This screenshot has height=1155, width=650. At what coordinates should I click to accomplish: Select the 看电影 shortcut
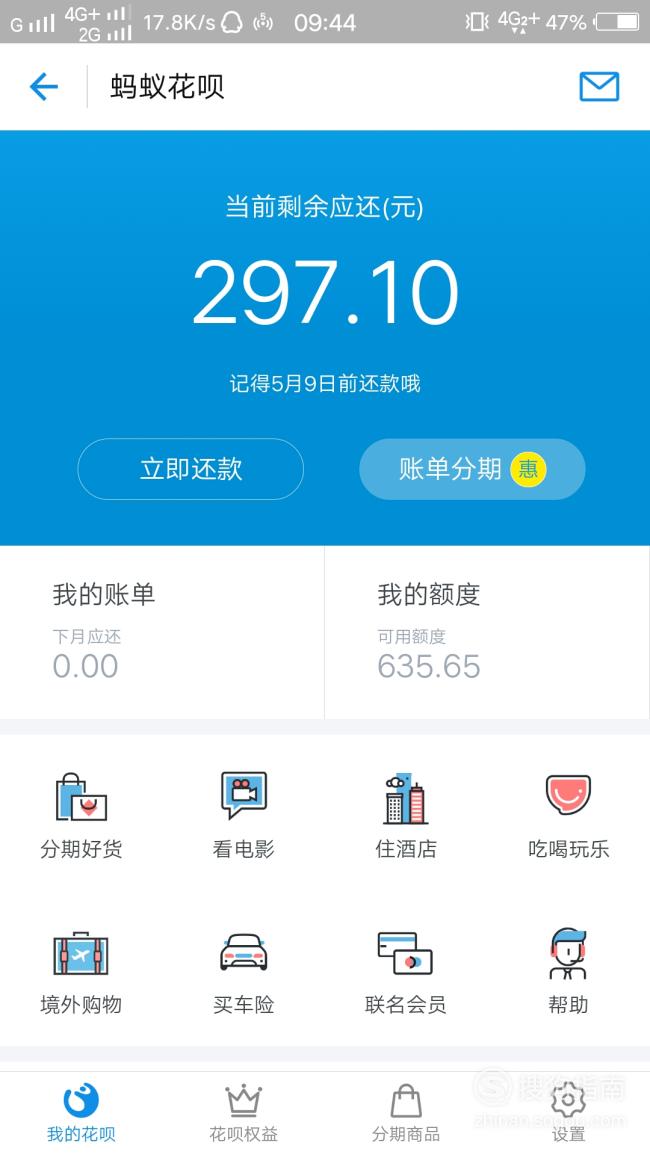tap(244, 816)
